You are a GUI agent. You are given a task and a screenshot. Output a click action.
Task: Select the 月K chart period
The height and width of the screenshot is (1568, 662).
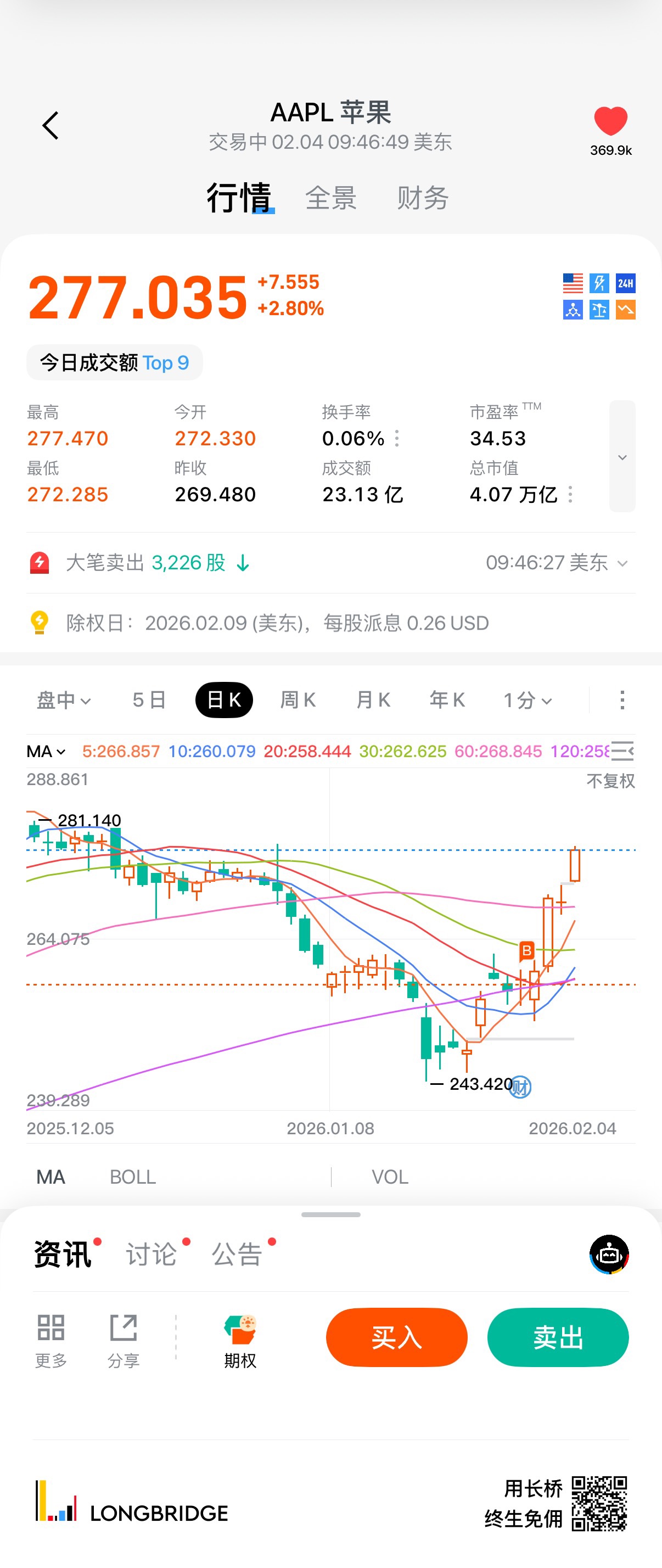click(x=373, y=700)
